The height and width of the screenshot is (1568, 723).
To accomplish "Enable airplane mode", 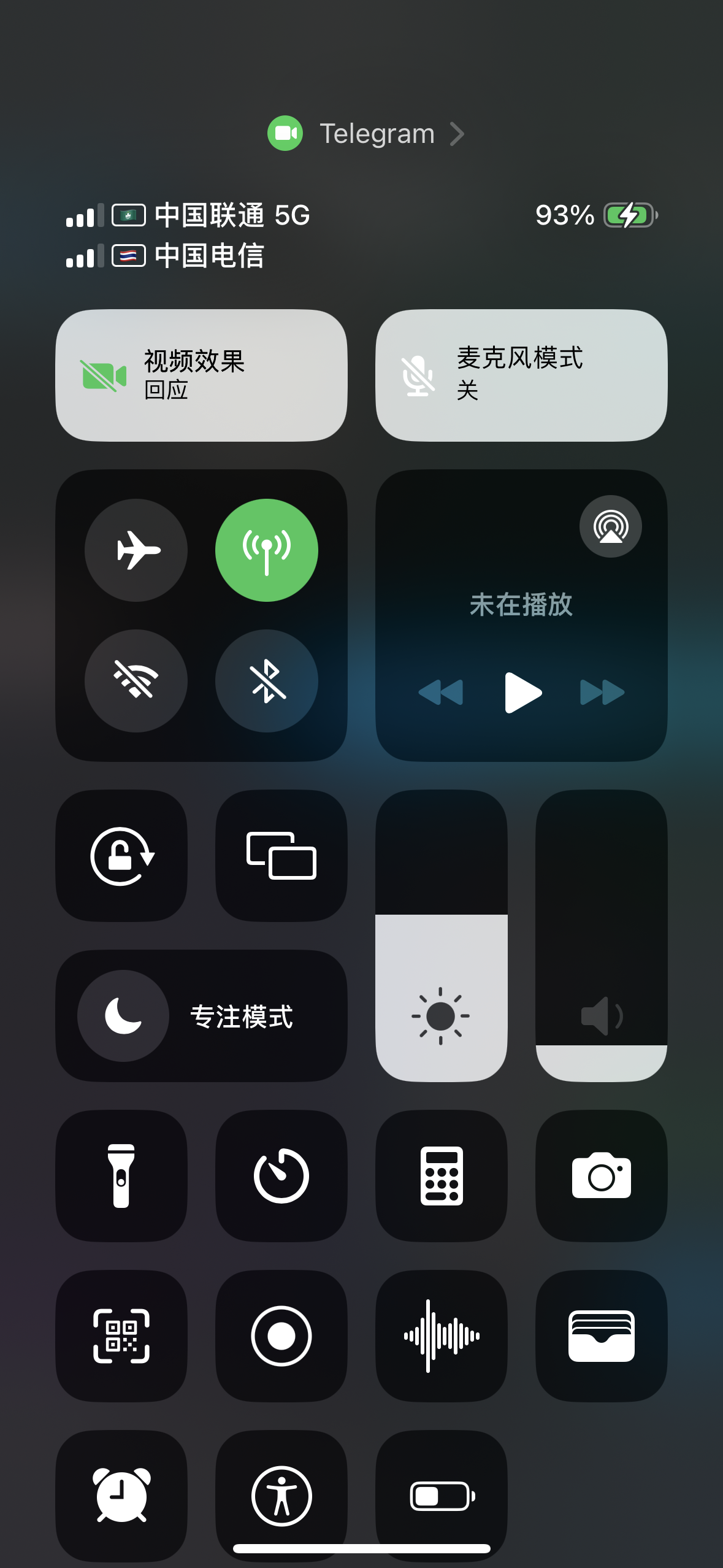I will [x=136, y=550].
